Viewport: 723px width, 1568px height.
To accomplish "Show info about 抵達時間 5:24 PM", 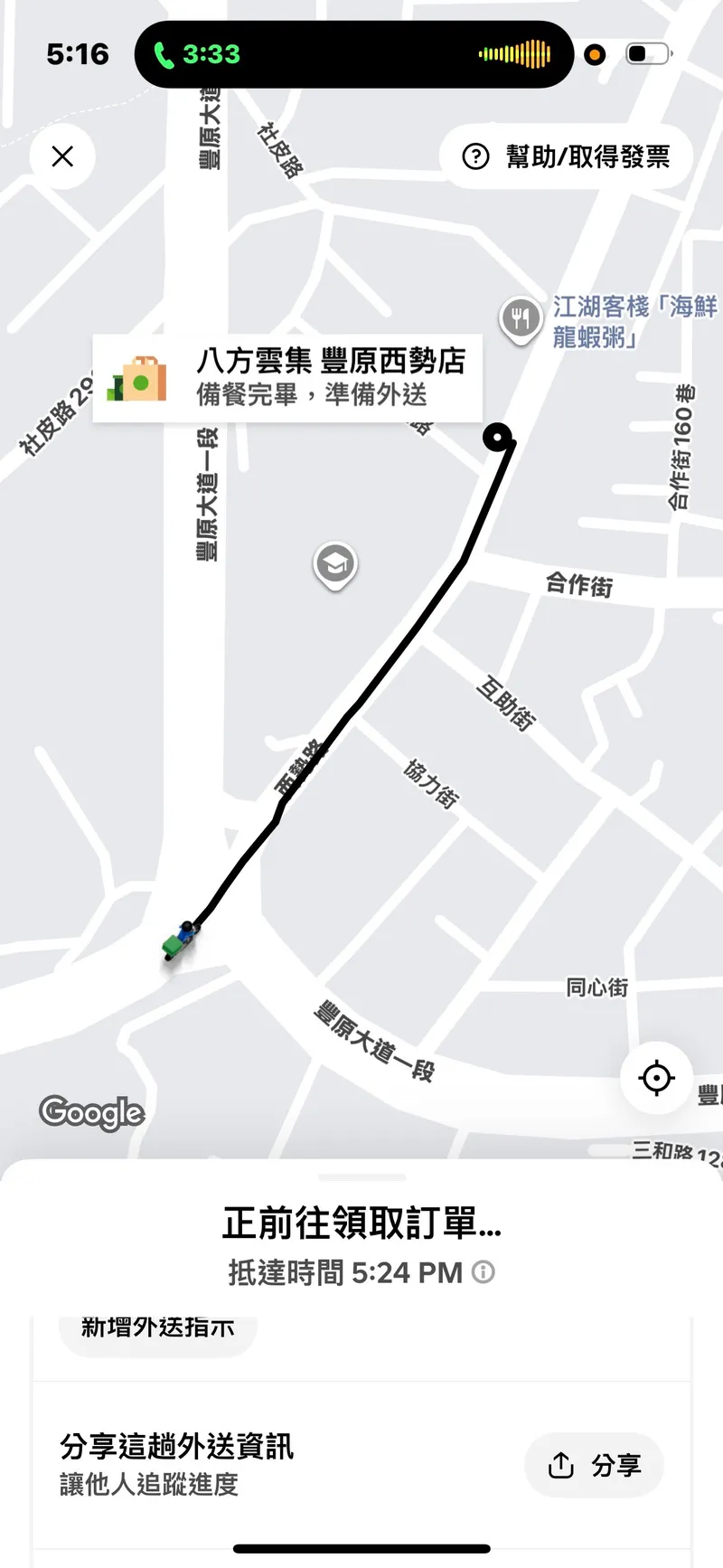I will pyautogui.click(x=484, y=1272).
